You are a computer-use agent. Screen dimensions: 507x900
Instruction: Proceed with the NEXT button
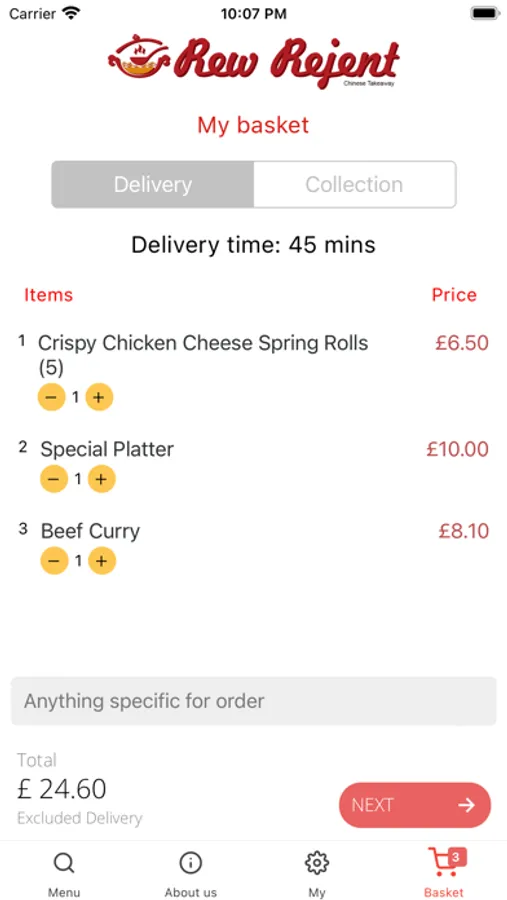[x=415, y=805]
